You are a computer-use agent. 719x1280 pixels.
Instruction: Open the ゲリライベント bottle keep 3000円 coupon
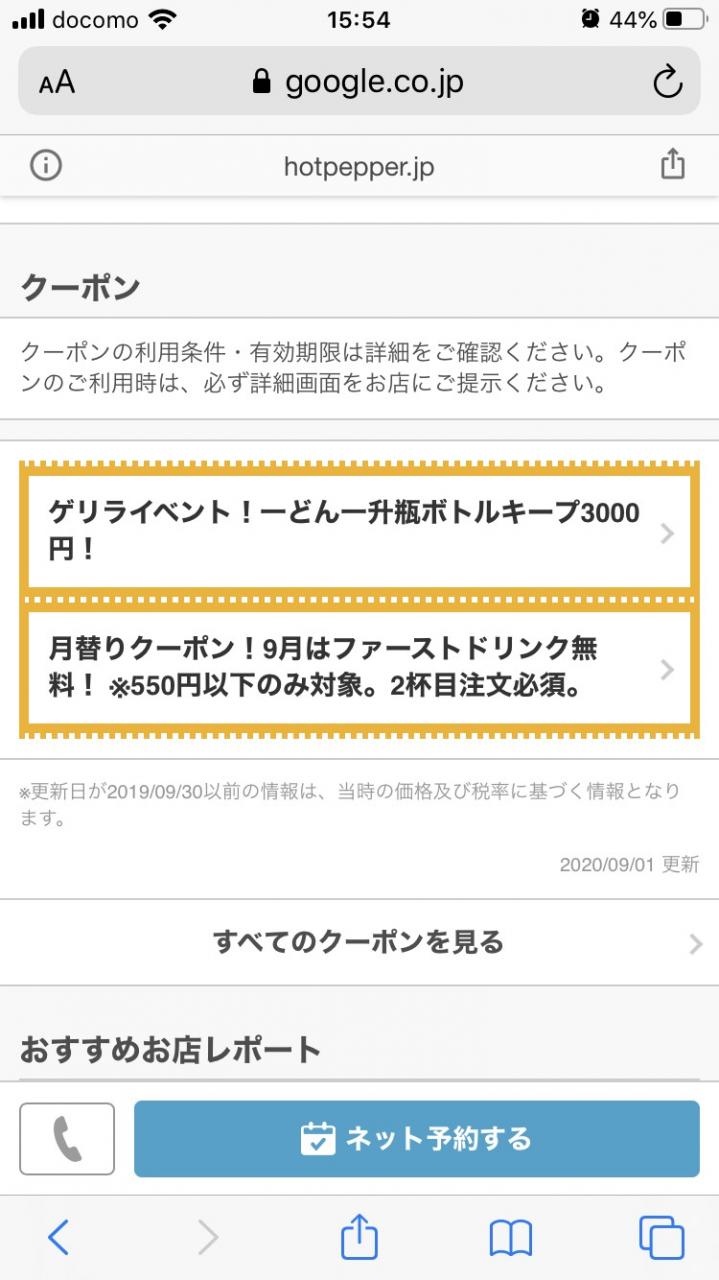click(x=359, y=531)
